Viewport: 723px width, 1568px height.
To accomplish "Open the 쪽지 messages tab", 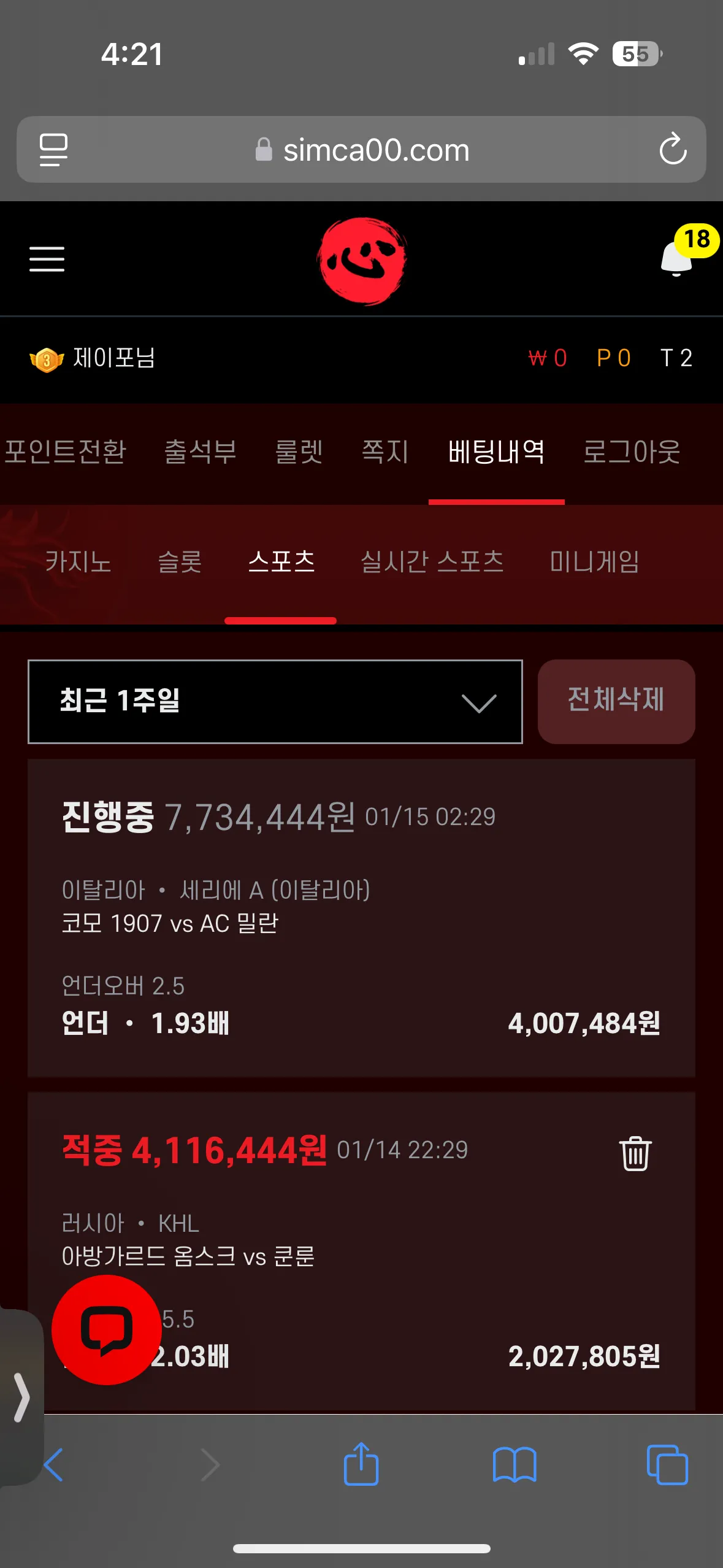I will click(x=384, y=452).
